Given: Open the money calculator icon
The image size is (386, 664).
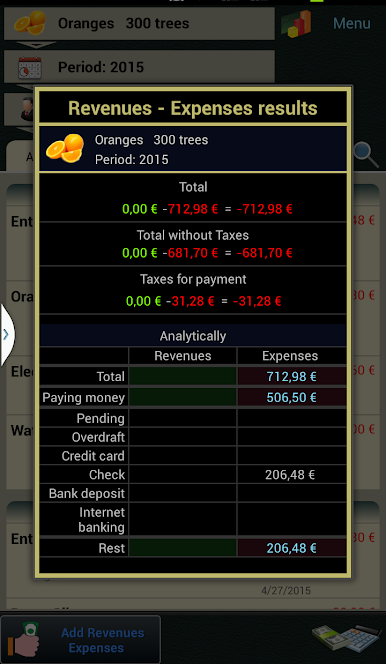Looking at the screenshot, I should [x=347, y=639].
